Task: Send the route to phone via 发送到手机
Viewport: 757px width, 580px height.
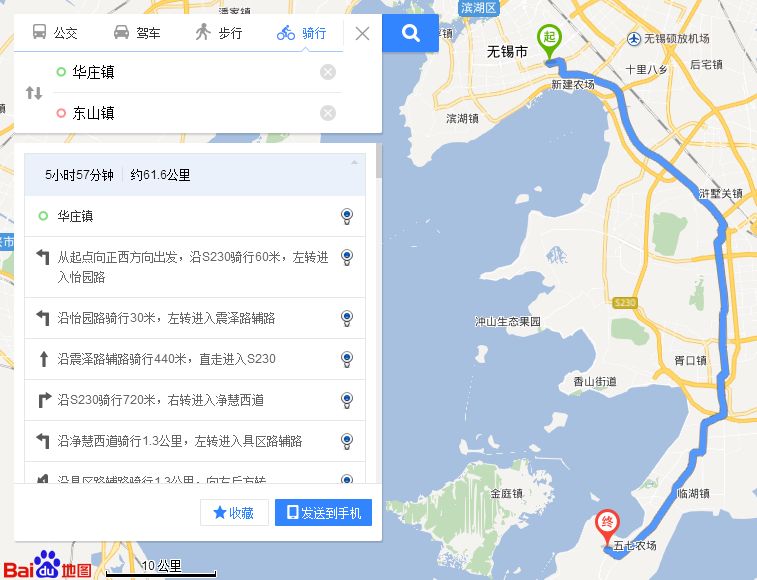Action: (323, 513)
